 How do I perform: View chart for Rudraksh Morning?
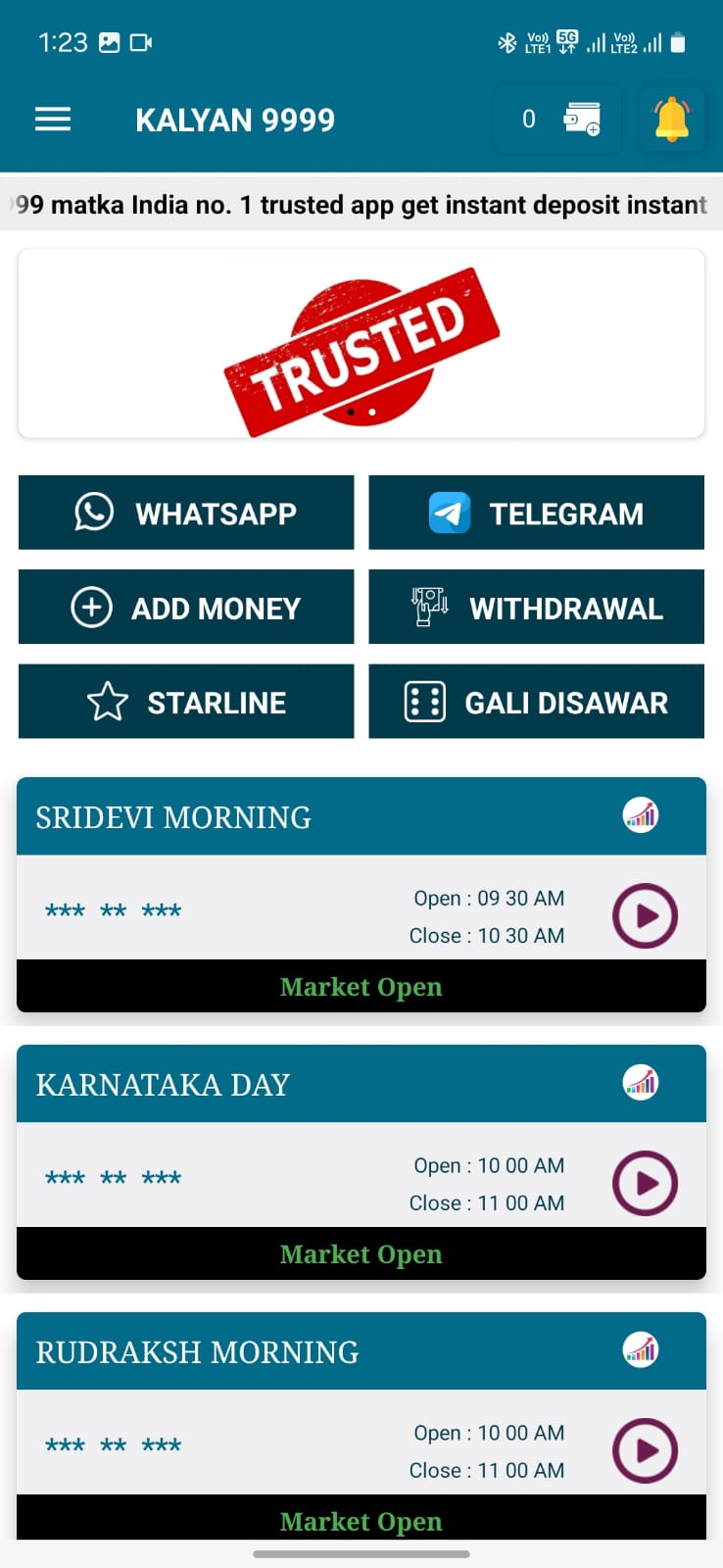641,1349
